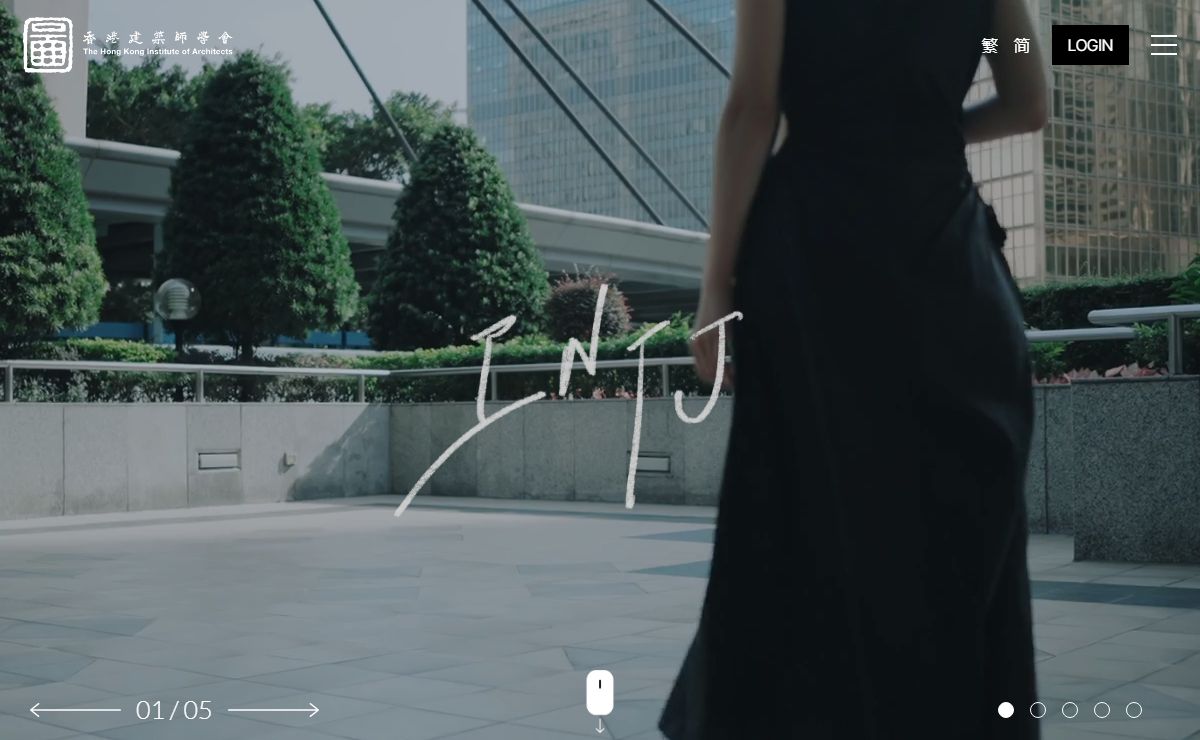Go to the previous slide arrow
Screen dimensions: 1200x740
point(74,710)
